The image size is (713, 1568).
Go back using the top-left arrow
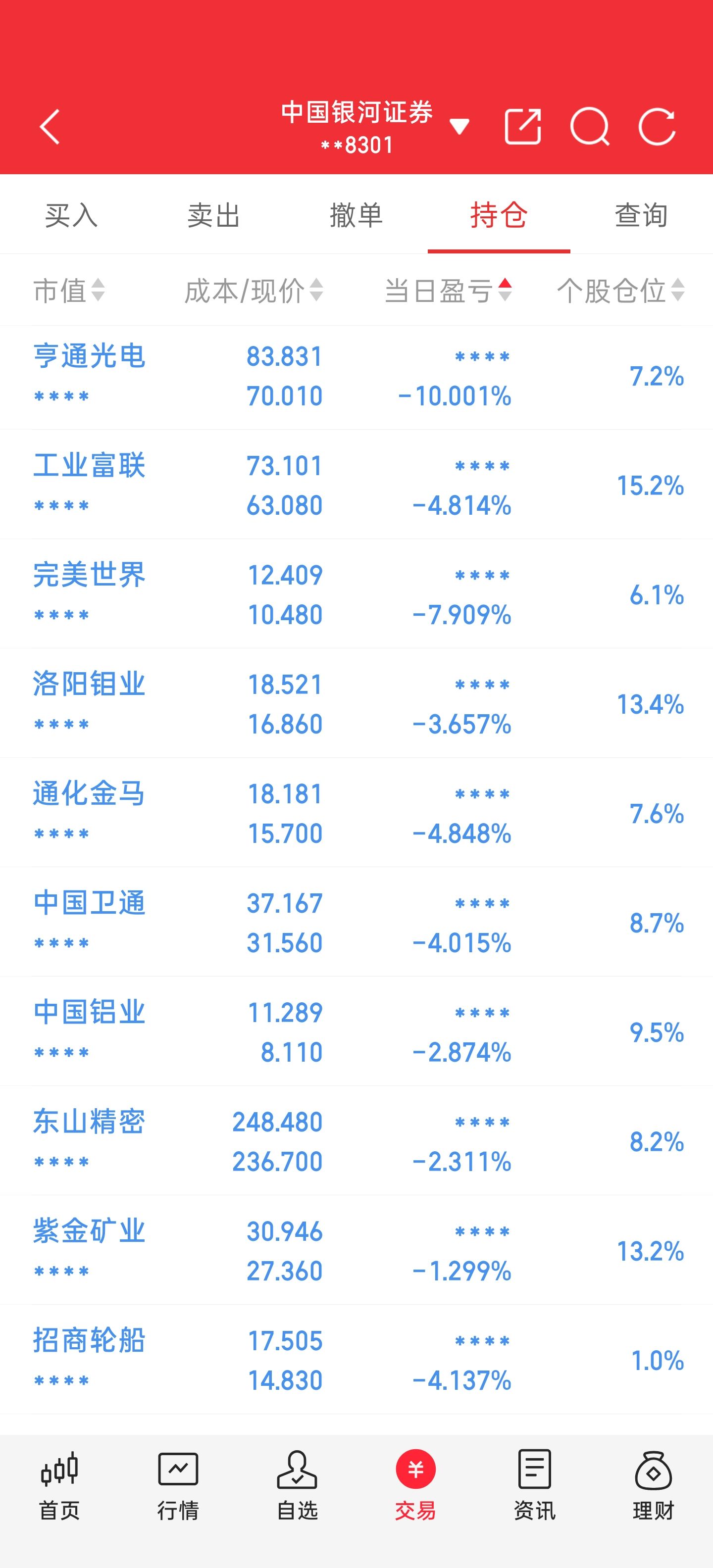pos(50,127)
